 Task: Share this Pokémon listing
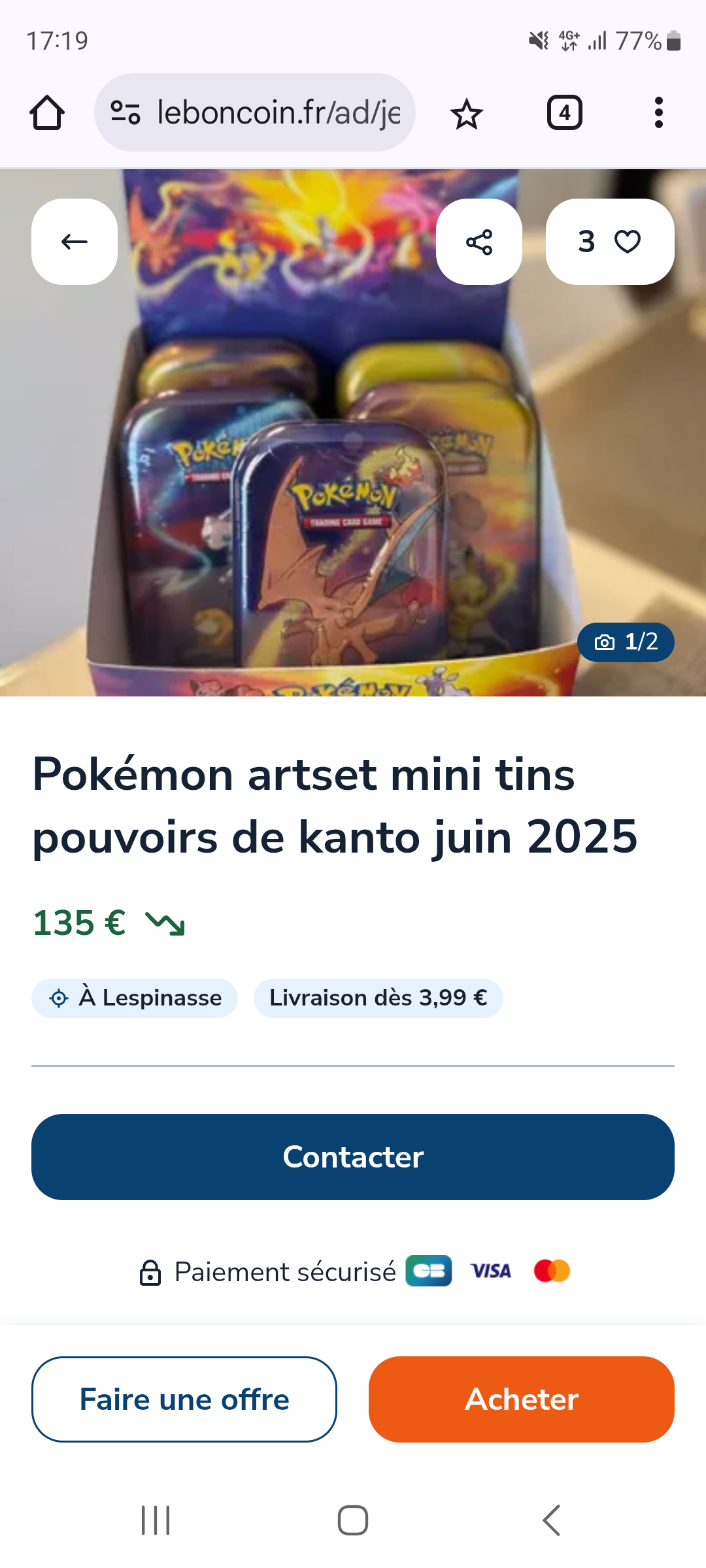[x=479, y=242]
